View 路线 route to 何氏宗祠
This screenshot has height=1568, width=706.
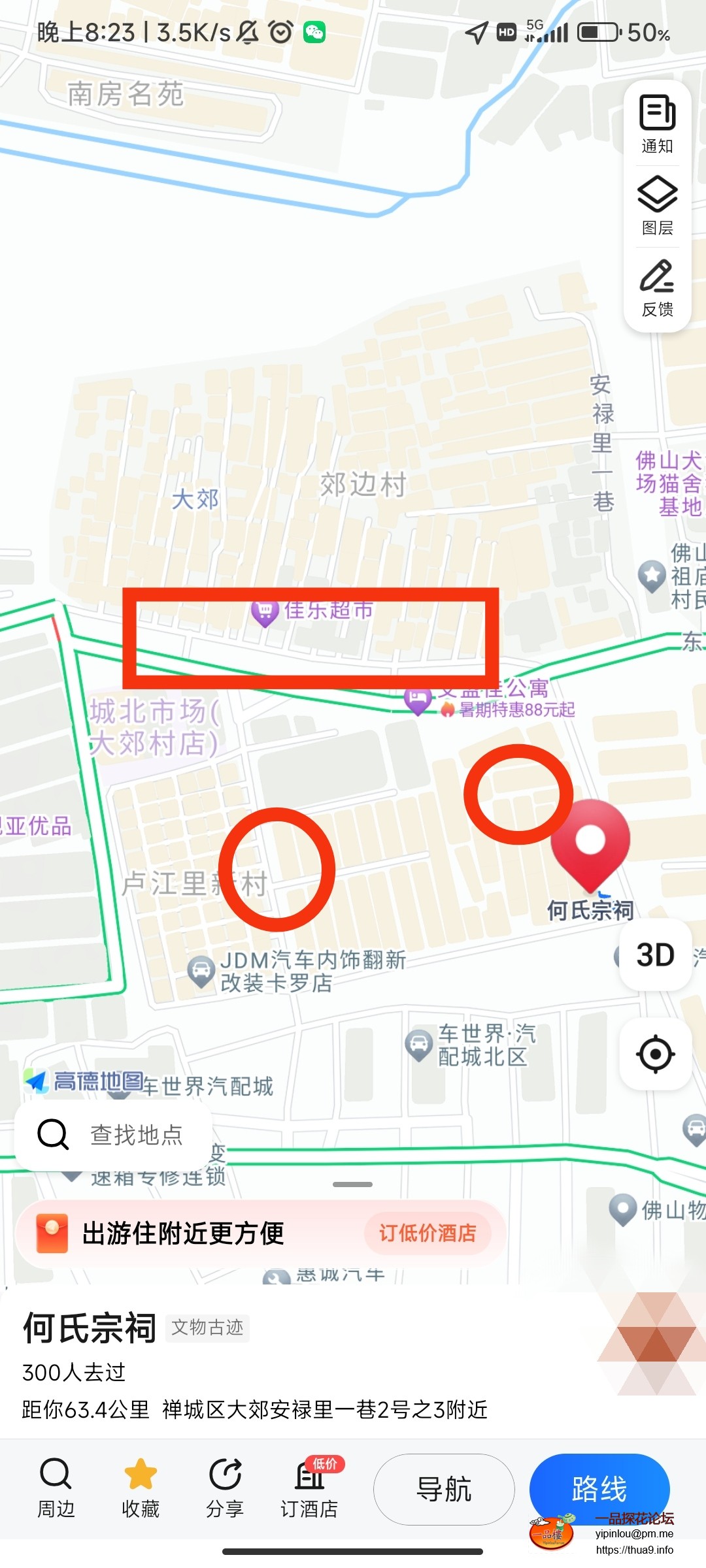(x=599, y=1490)
